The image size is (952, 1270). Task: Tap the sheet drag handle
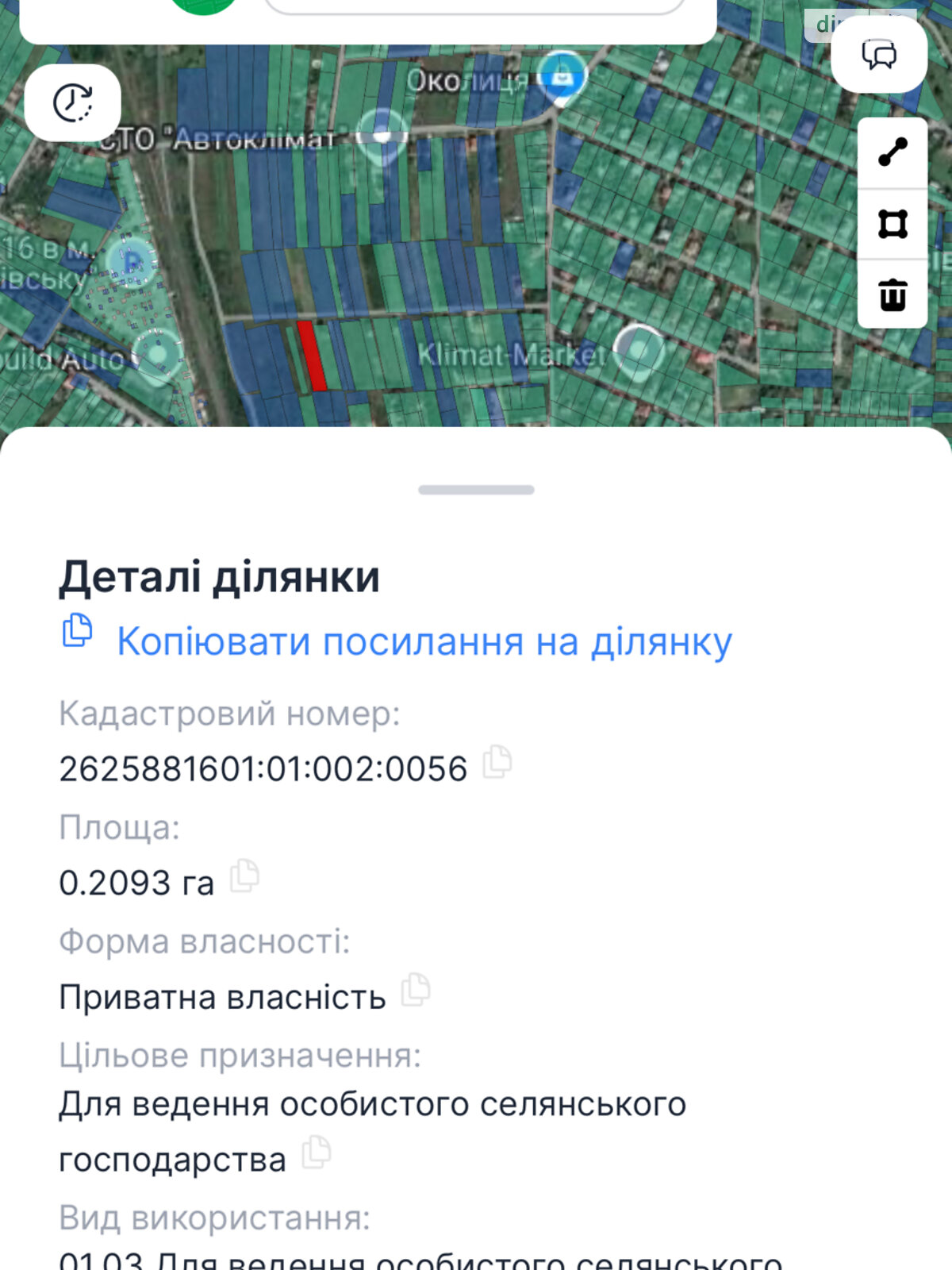coord(476,490)
